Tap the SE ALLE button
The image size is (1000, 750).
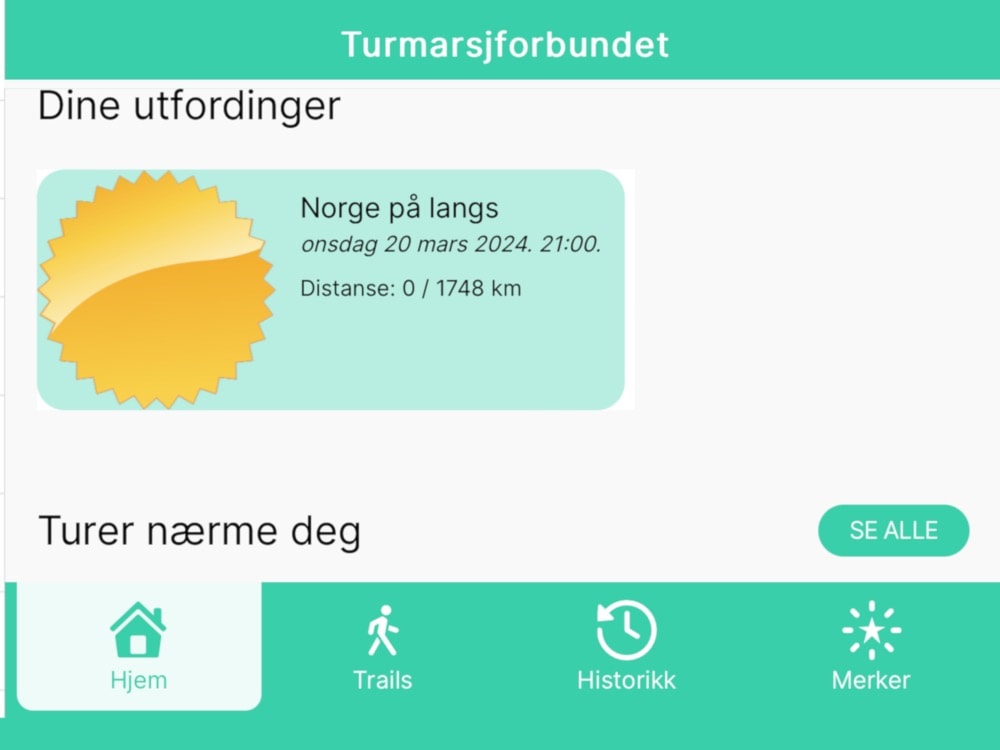tap(893, 530)
